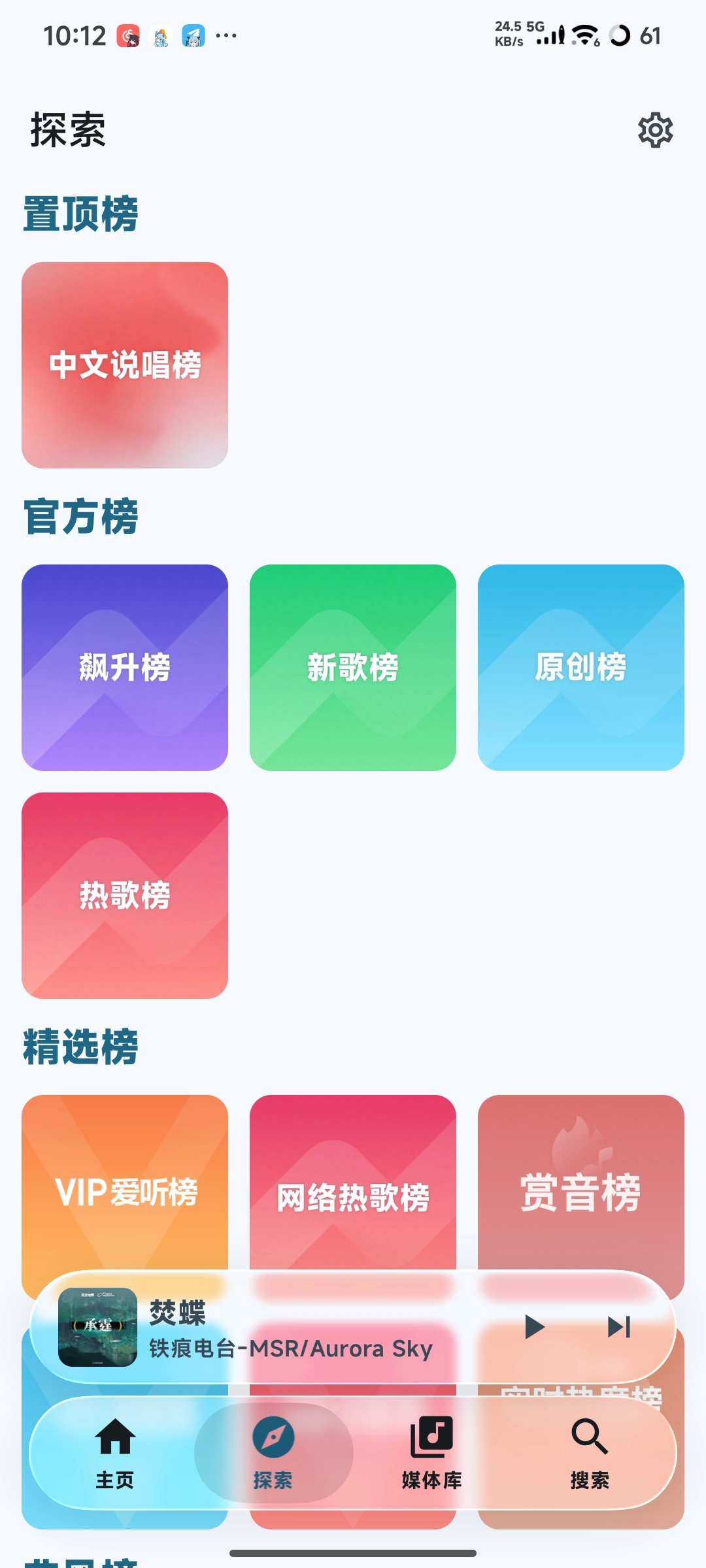This screenshot has width=706, height=1568.
Task: Switch to the 搜索 tab
Action: [590, 1452]
